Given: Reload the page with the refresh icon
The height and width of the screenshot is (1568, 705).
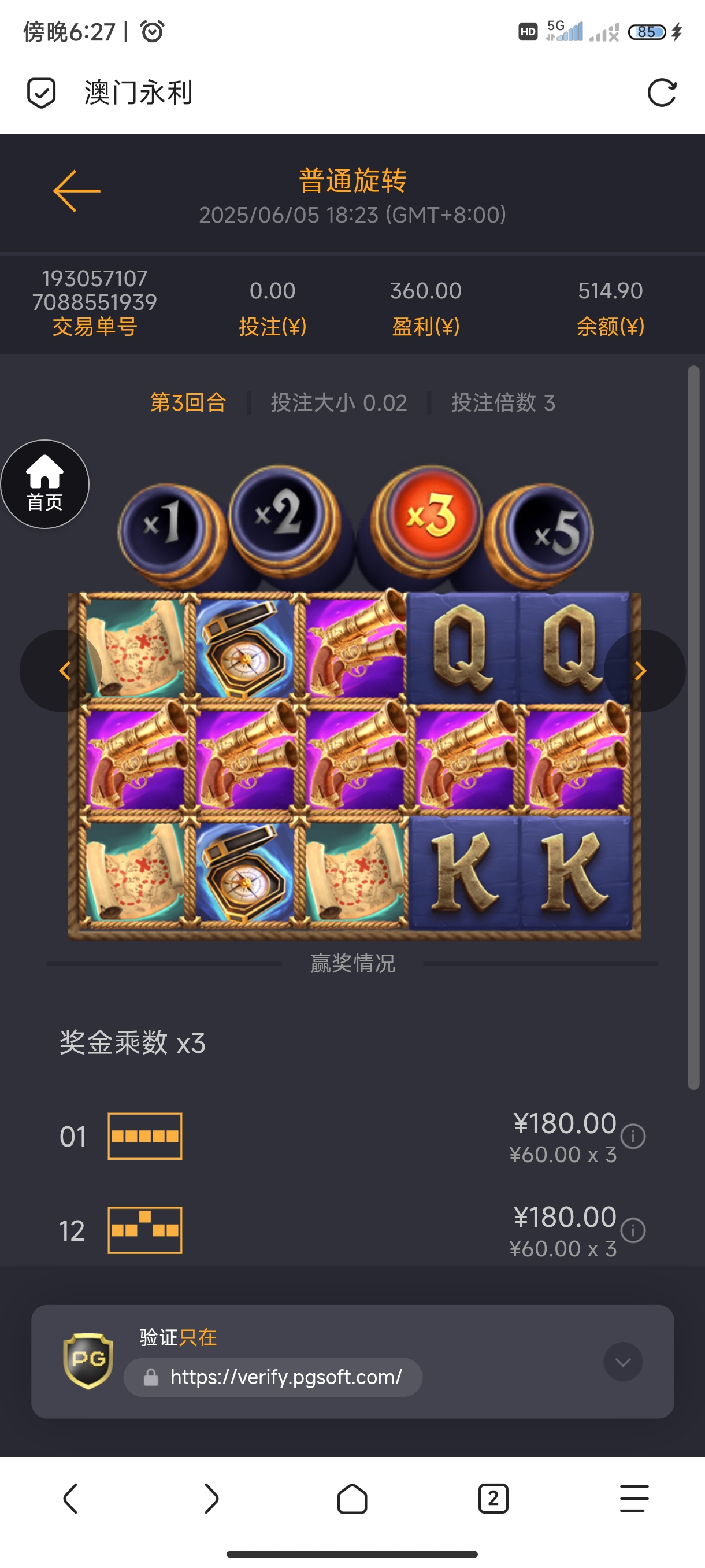Looking at the screenshot, I should tap(662, 93).
